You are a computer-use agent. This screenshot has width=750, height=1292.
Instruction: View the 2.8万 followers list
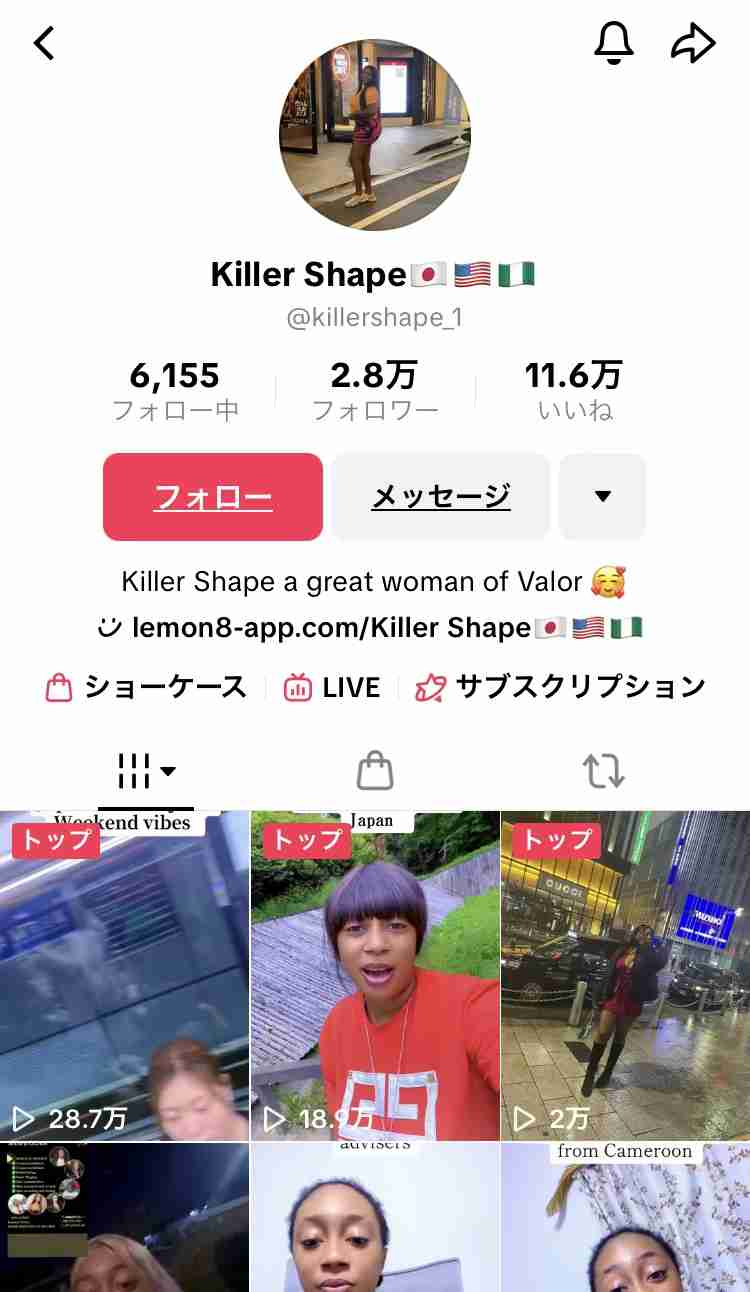coord(375,391)
